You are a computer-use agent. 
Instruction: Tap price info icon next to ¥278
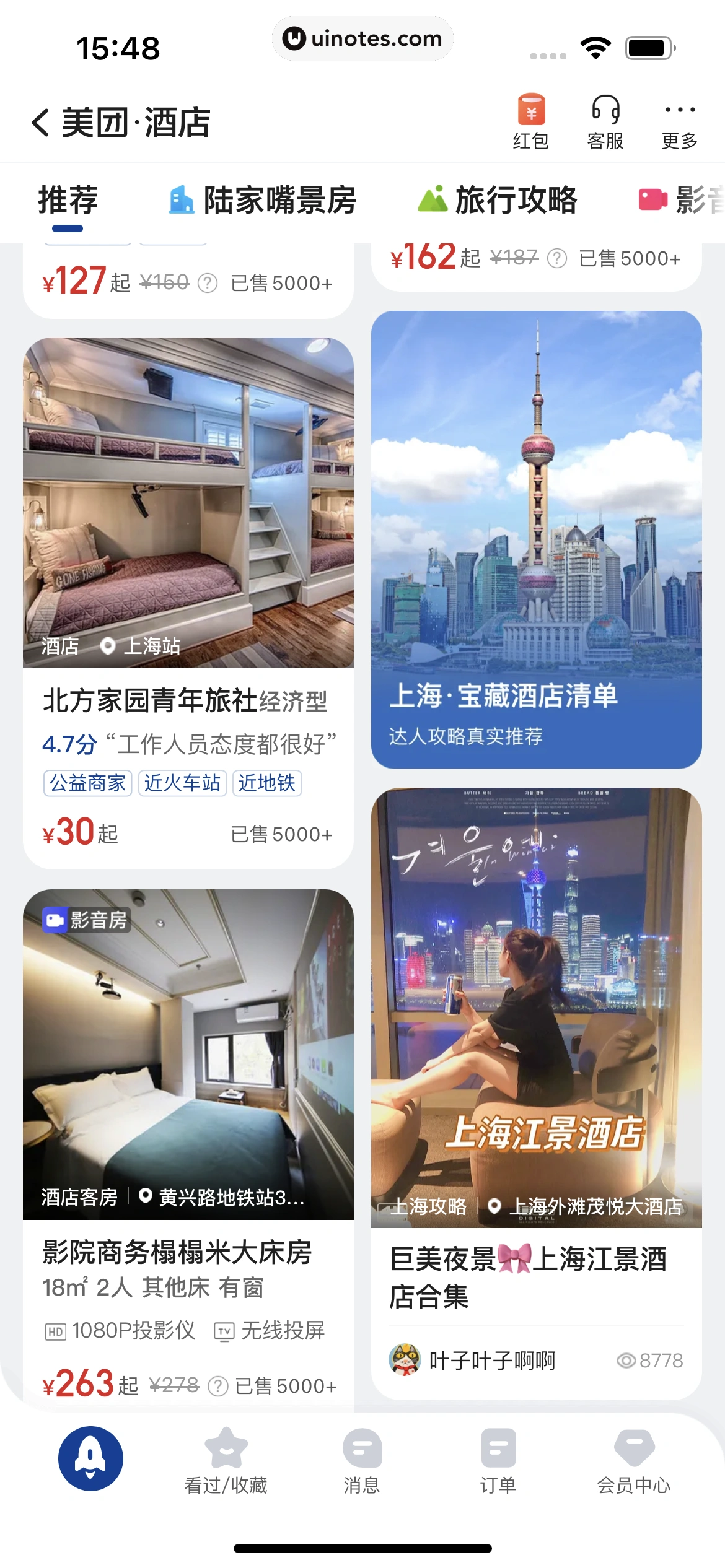(217, 1386)
